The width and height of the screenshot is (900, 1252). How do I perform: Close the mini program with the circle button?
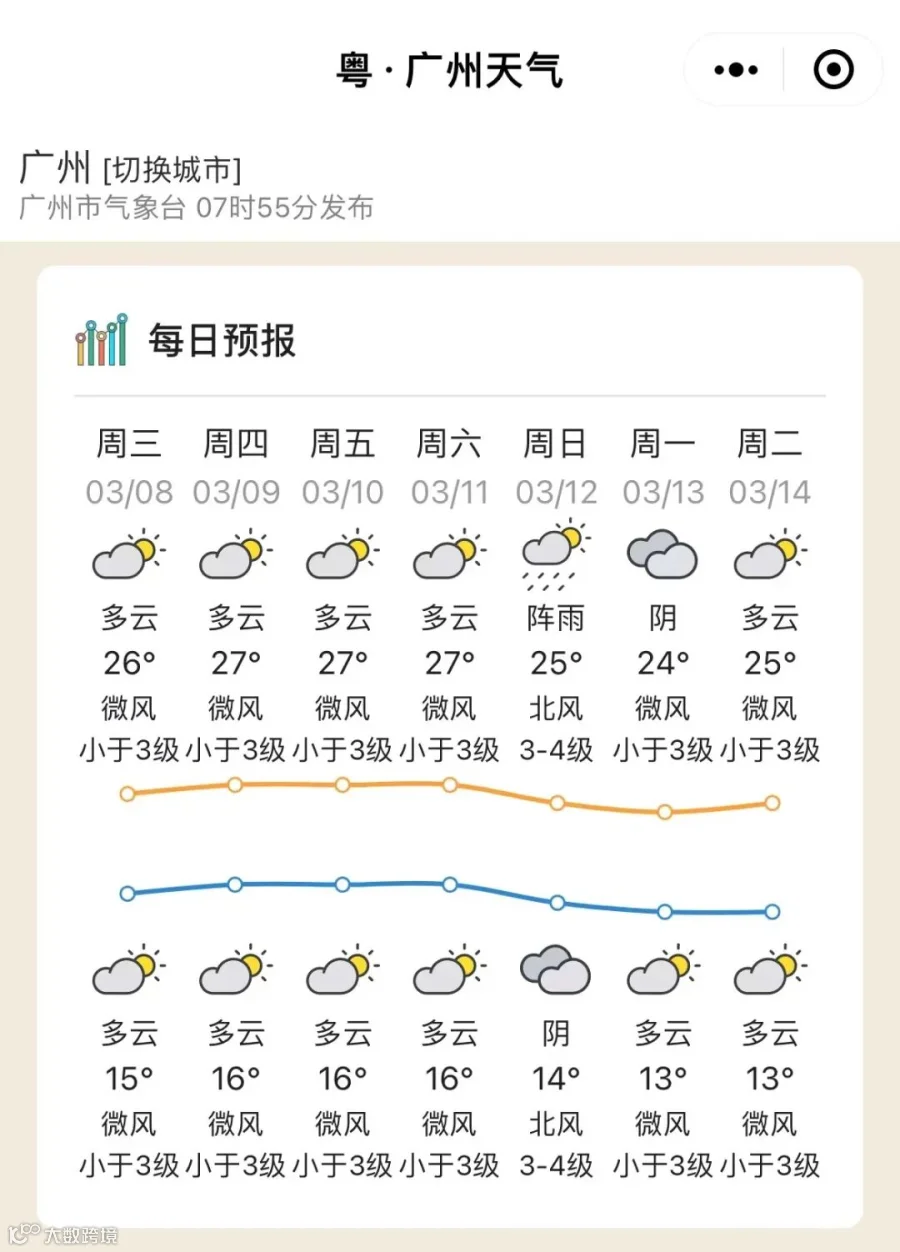click(833, 70)
